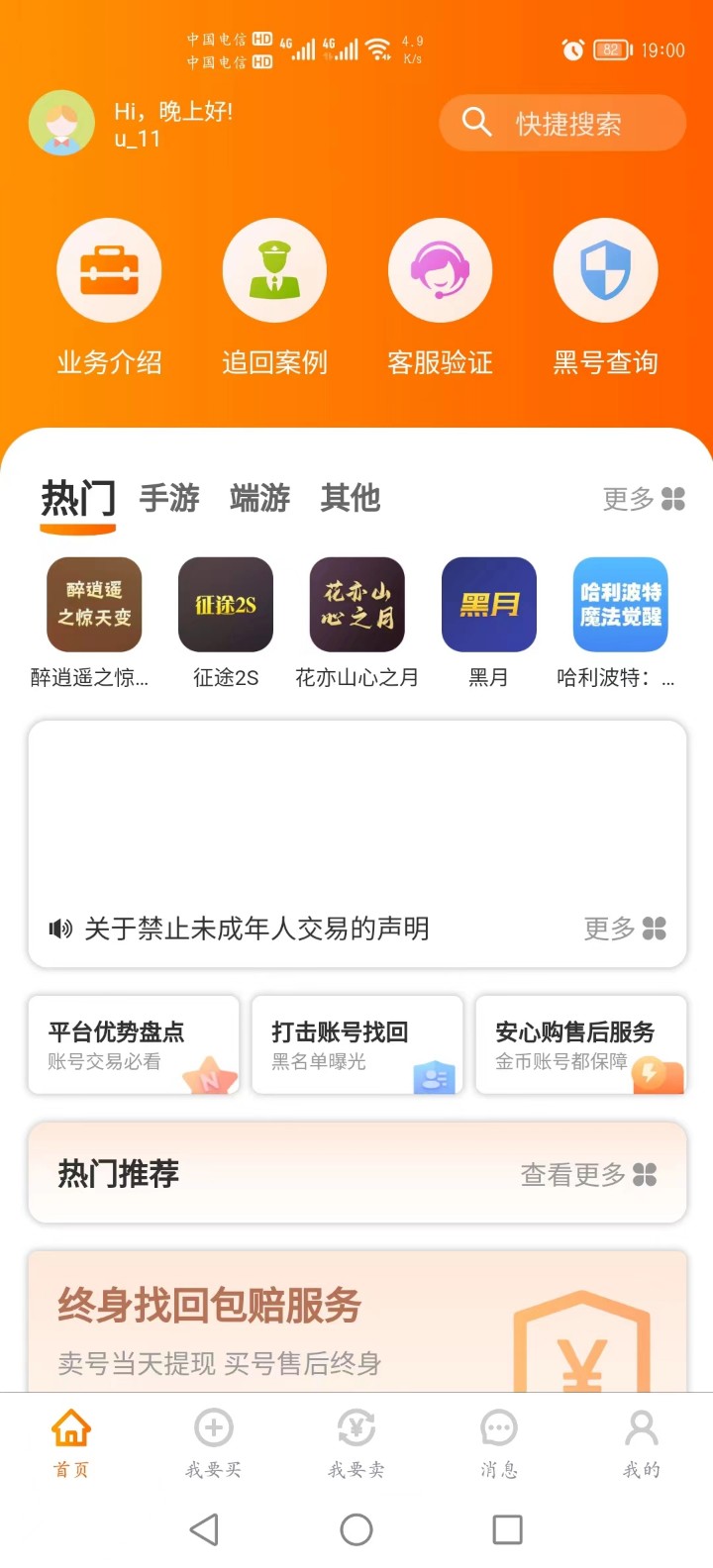Open the 打击账号找回 card
This screenshot has width=713, height=1568.
pos(357,1044)
